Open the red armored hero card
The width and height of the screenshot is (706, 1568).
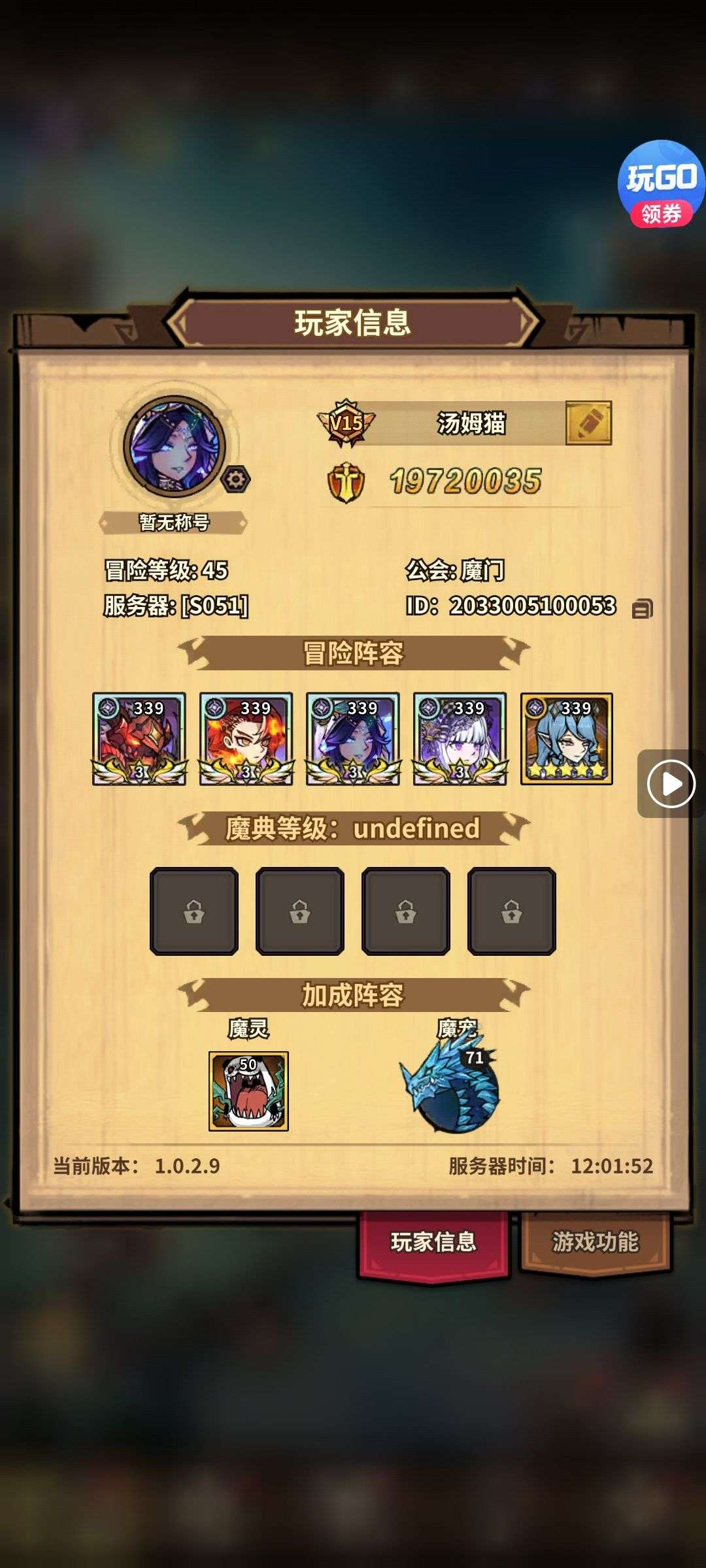point(139,739)
